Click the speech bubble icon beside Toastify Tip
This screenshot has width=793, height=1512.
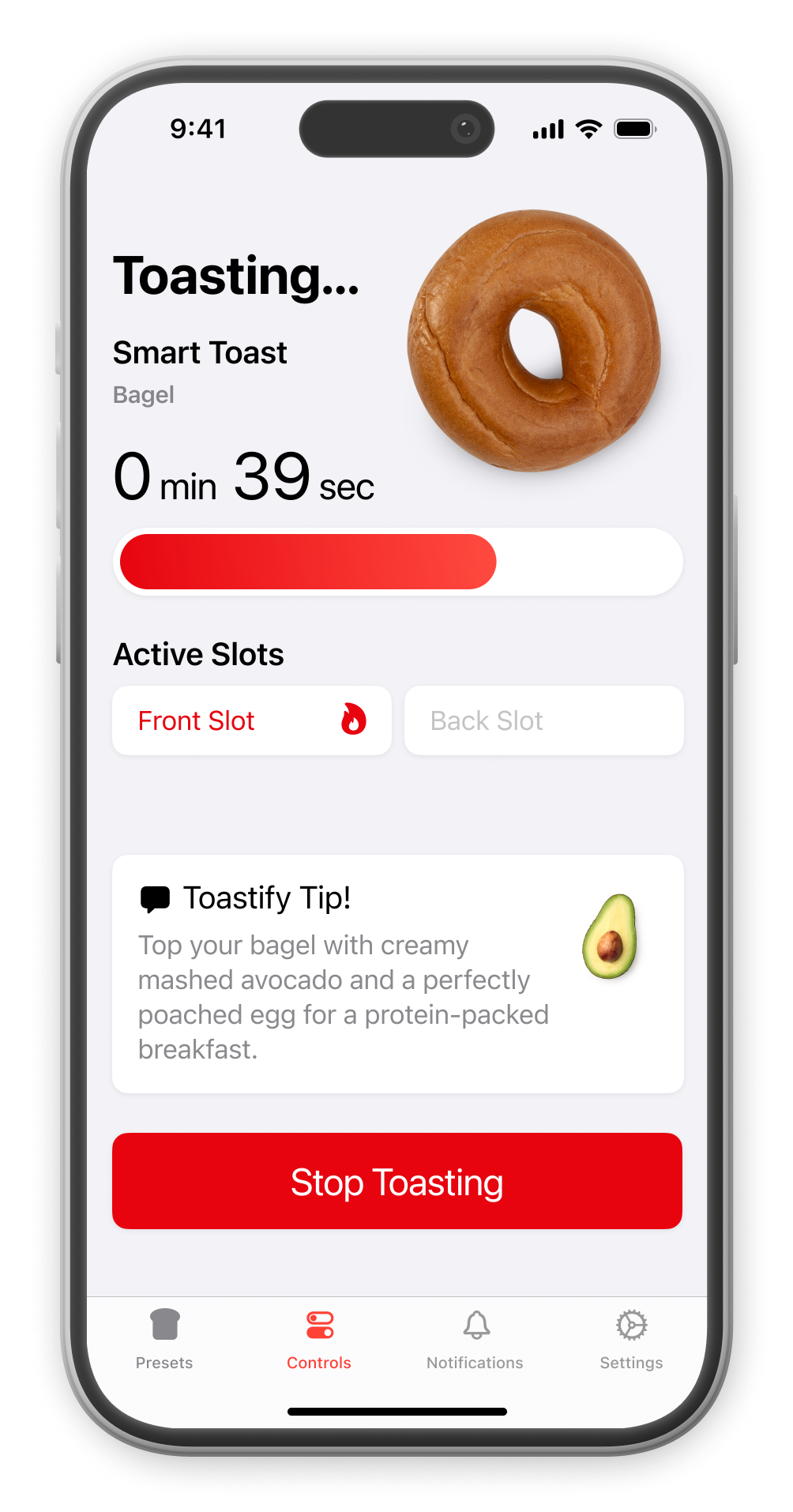pyautogui.click(x=156, y=898)
